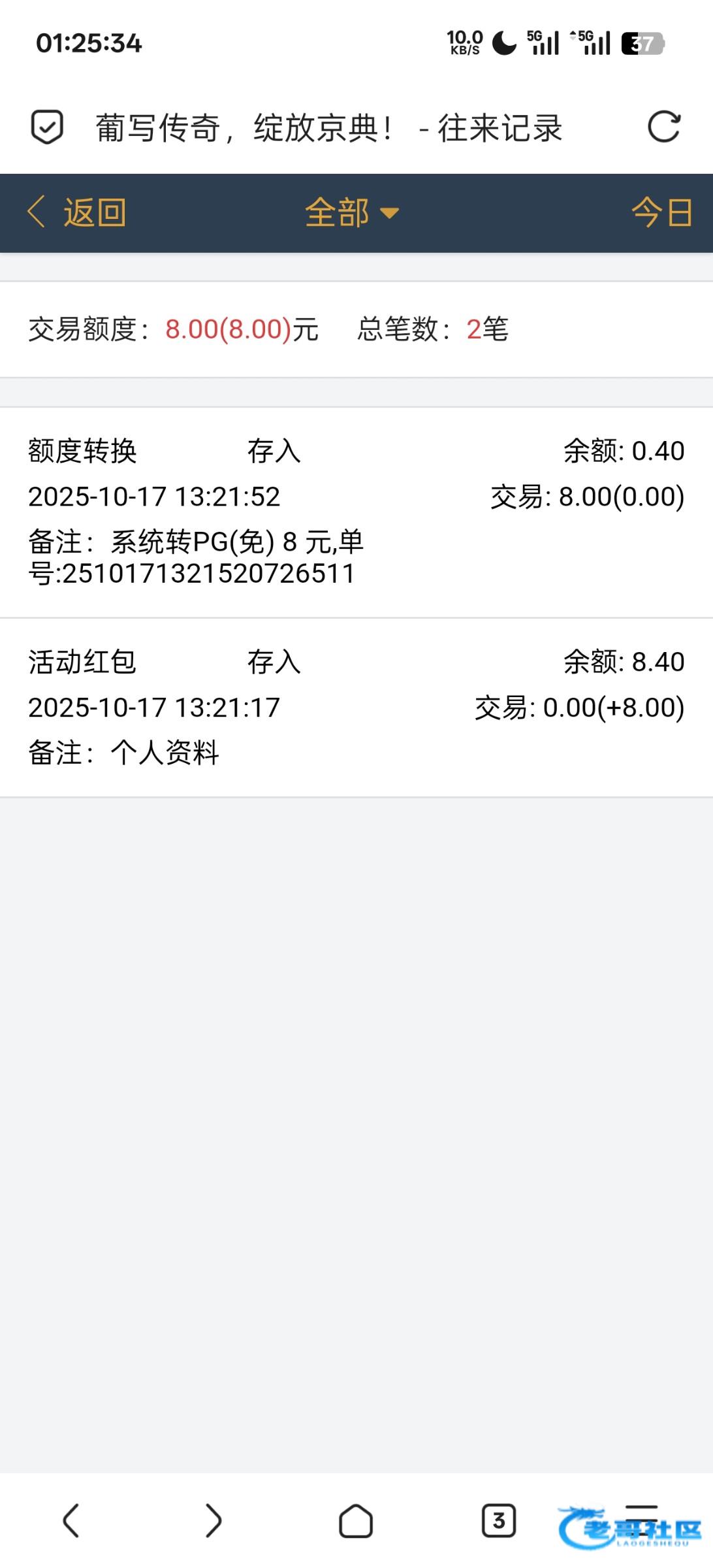This screenshot has height=1568, width=713.
Task: Go to the previous page with browser back
Action: pyautogui.click(x=71, y=1521)
